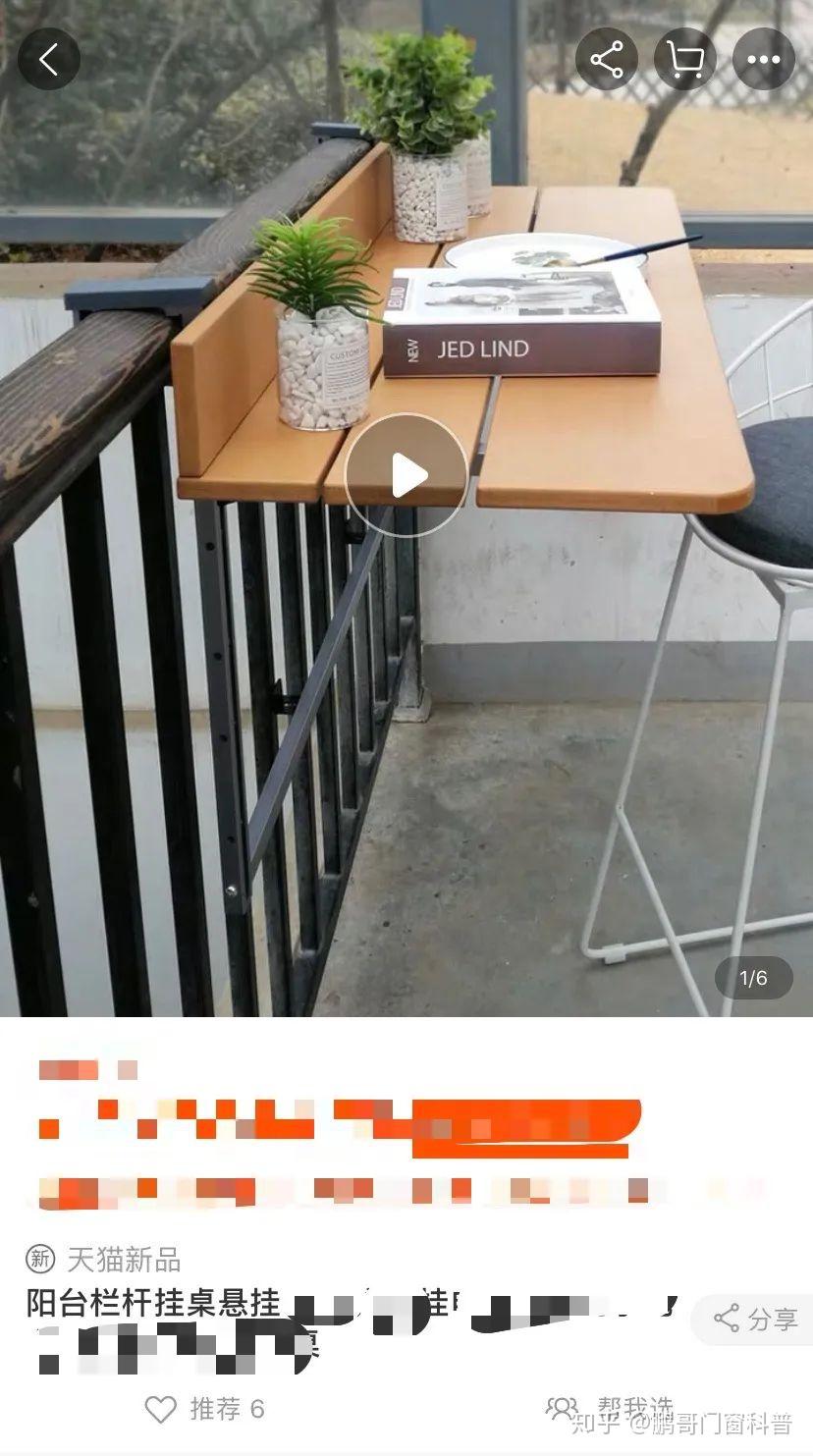
Task: Tap the 分享 share button beside title
Action: 755,1319
